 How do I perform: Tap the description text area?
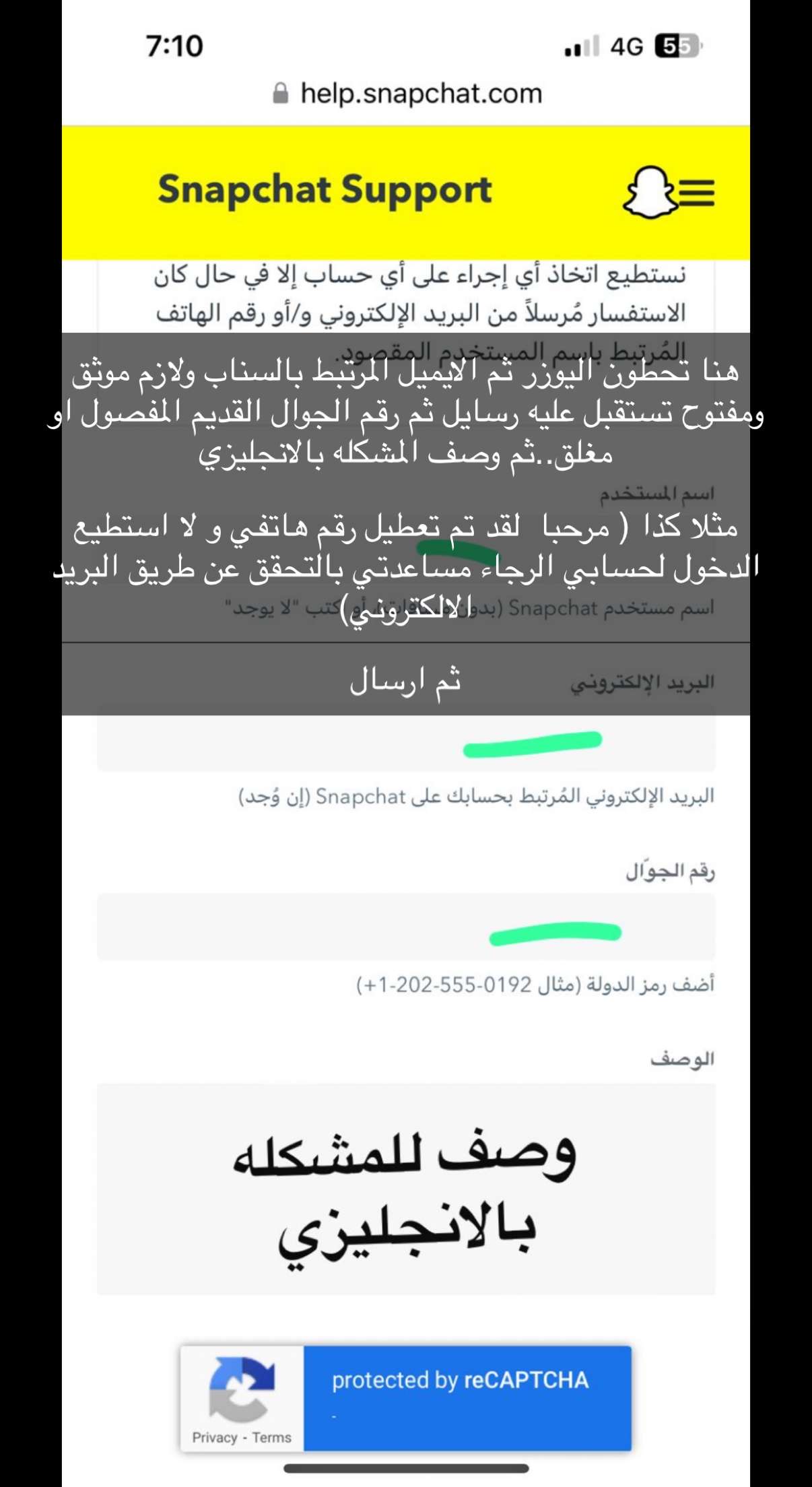pos(405,1189)
